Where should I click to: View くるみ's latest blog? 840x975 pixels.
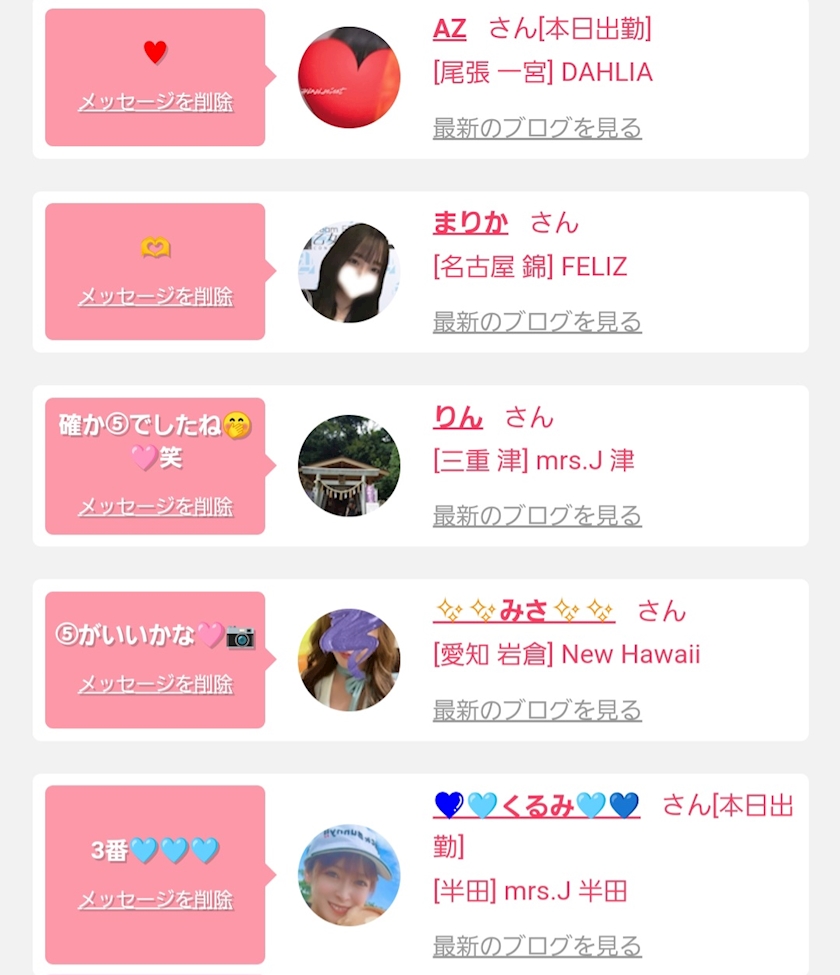coord(537,946)
